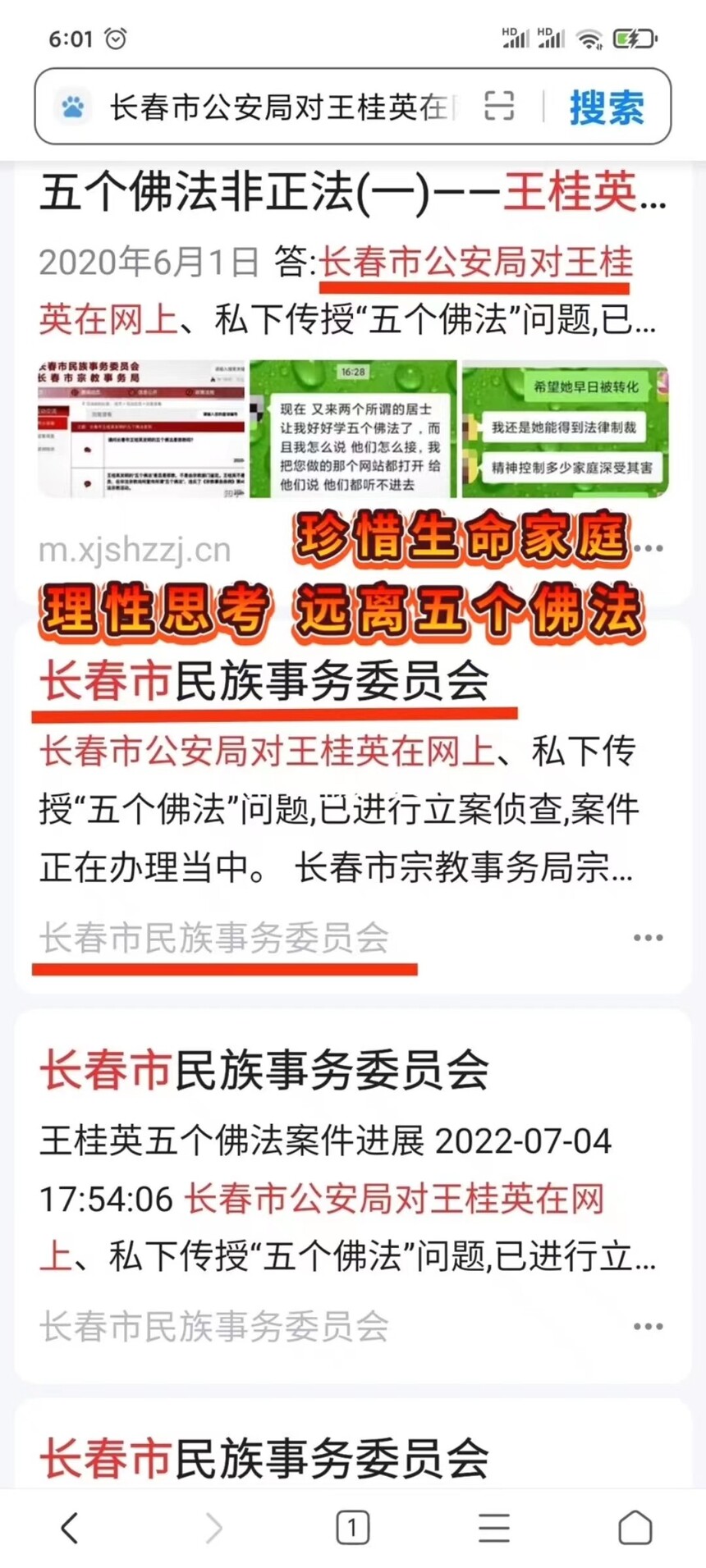Open more options next to m.xjshzzj.cn
The height and width of the screenshot is (1568, 706).
[649, 548]
